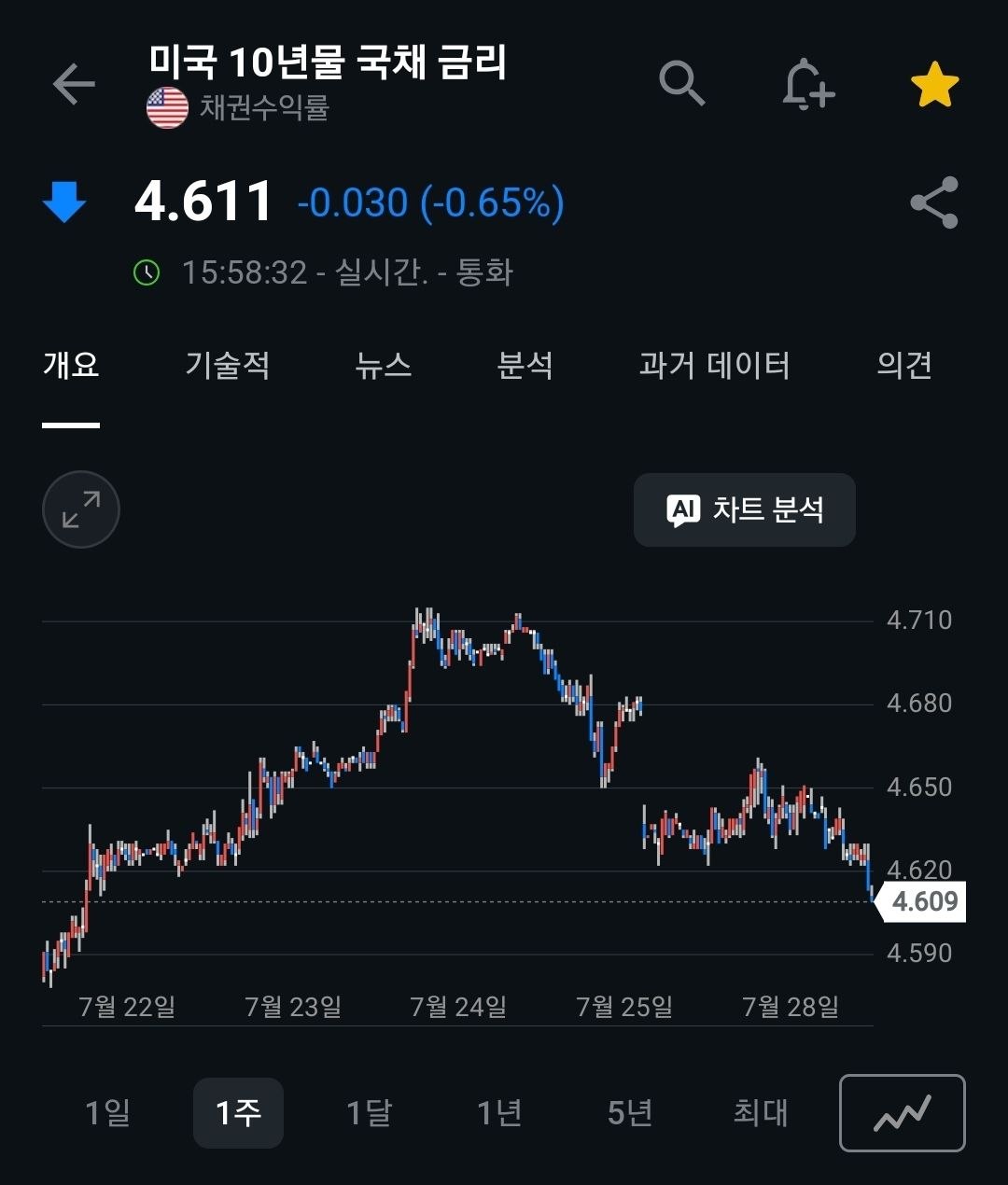
Task: Add a price alert with the bell icon
Action: click(806, 85)
